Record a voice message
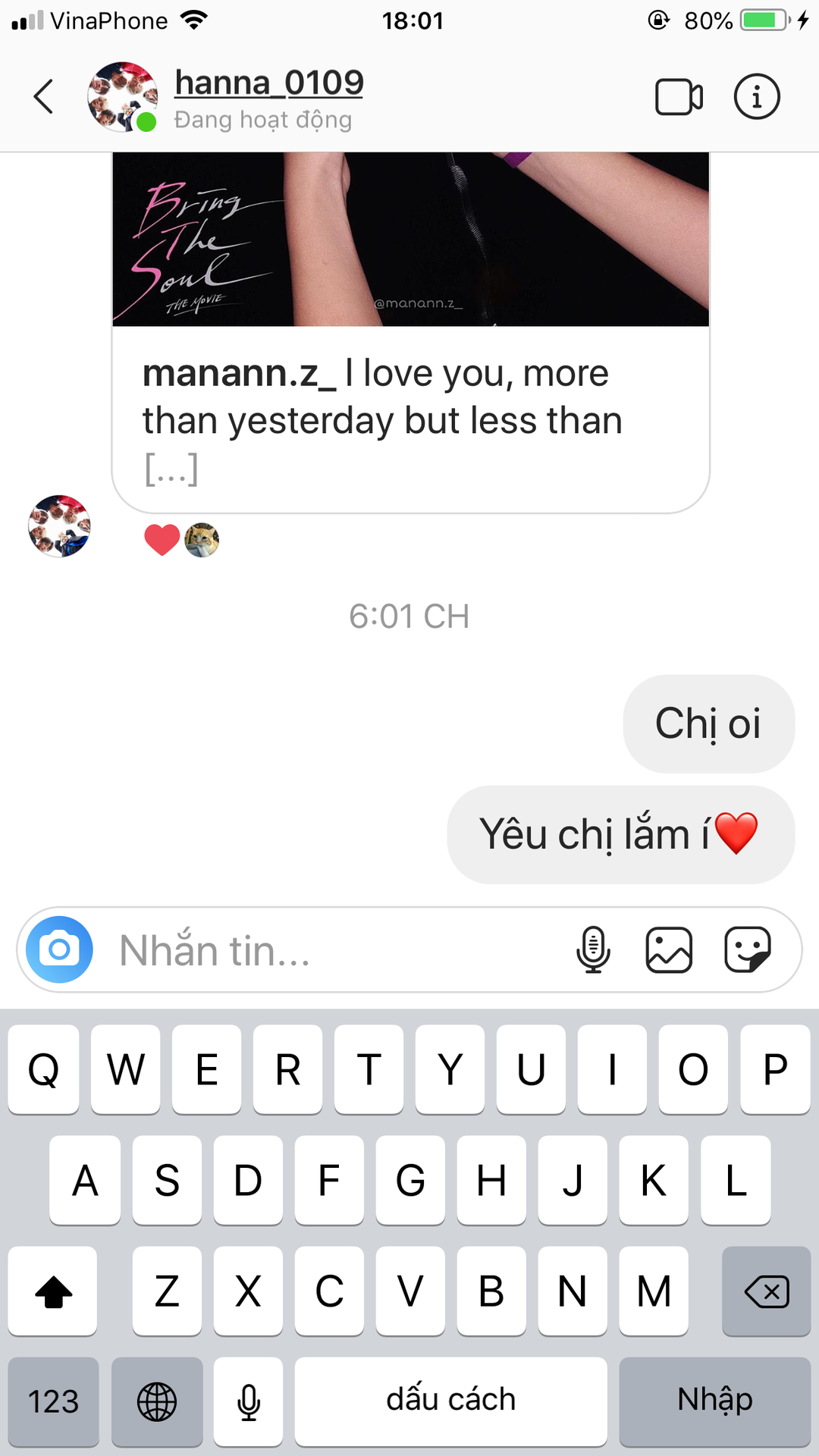This screenshot has width=819, height=1456. coord(593,949)
